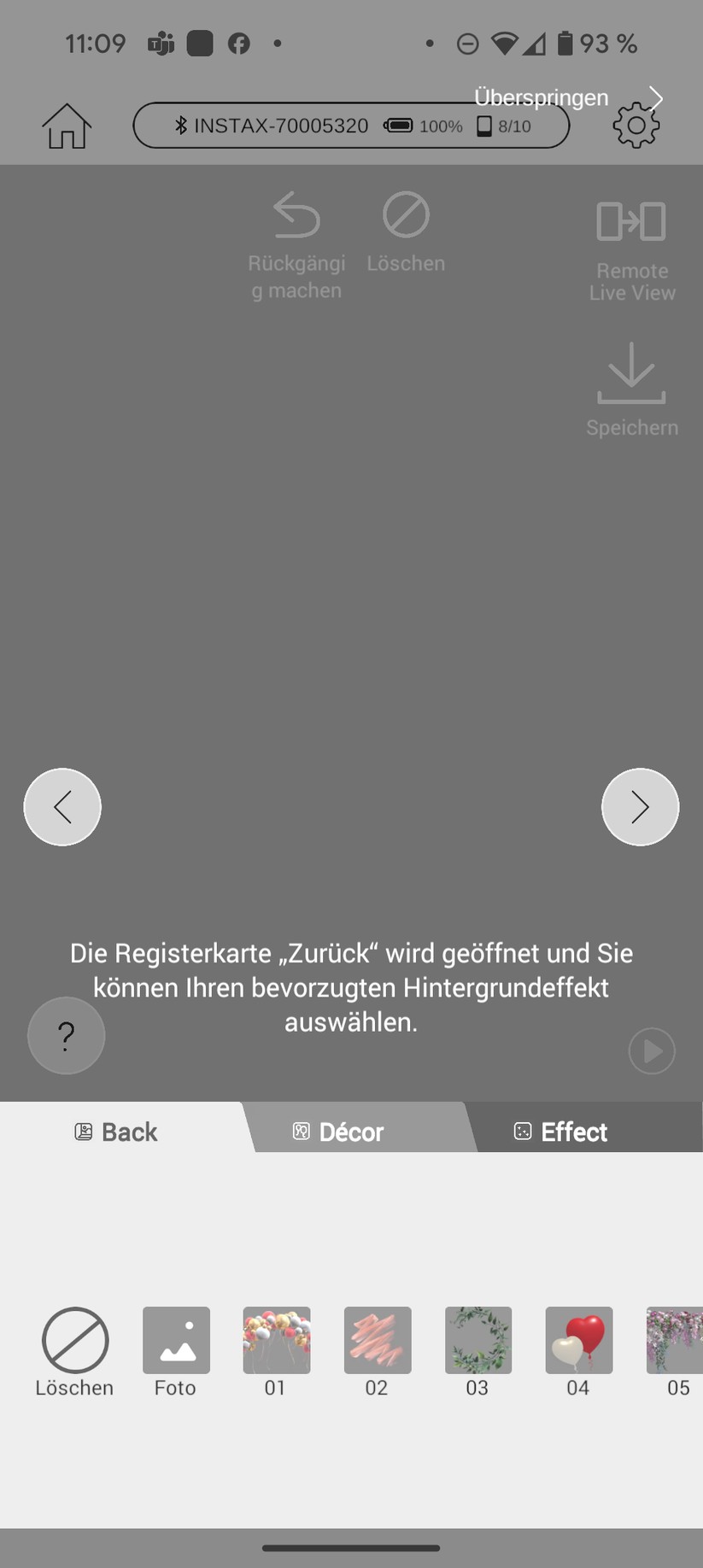
Task: Open the question mark help button
Action: [67, 1035]
